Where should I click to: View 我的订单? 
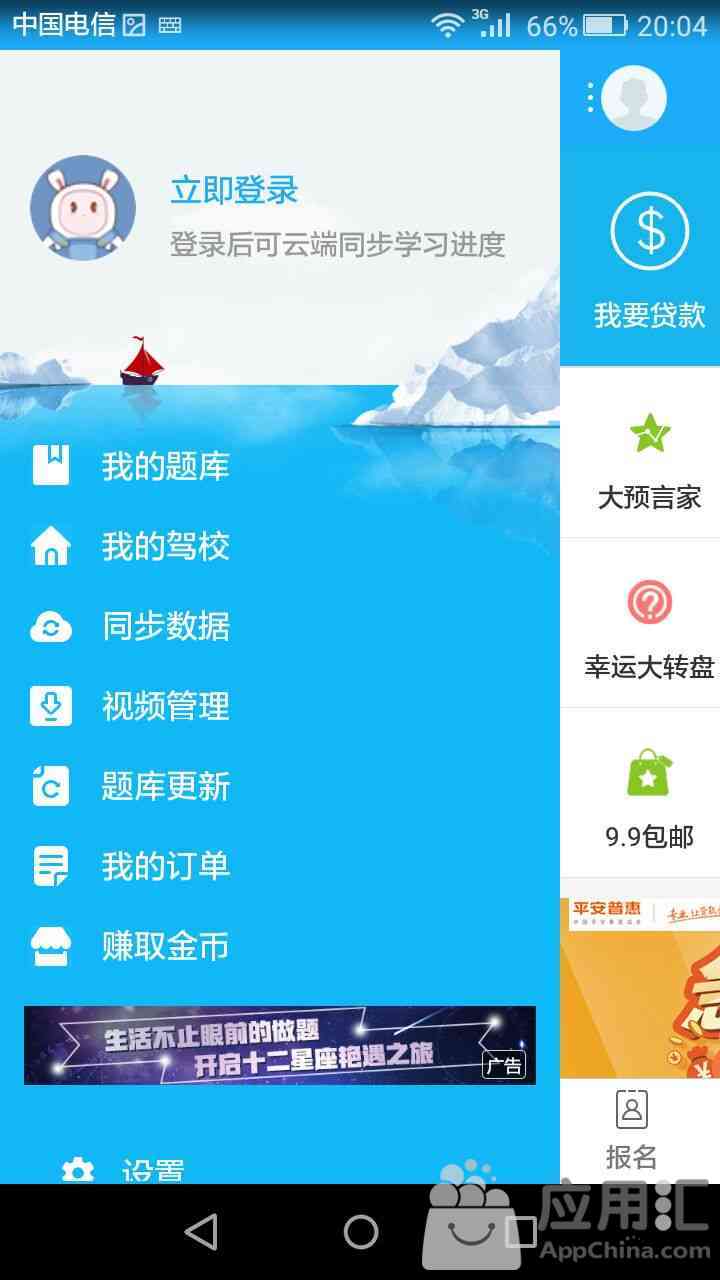point(165,866)
